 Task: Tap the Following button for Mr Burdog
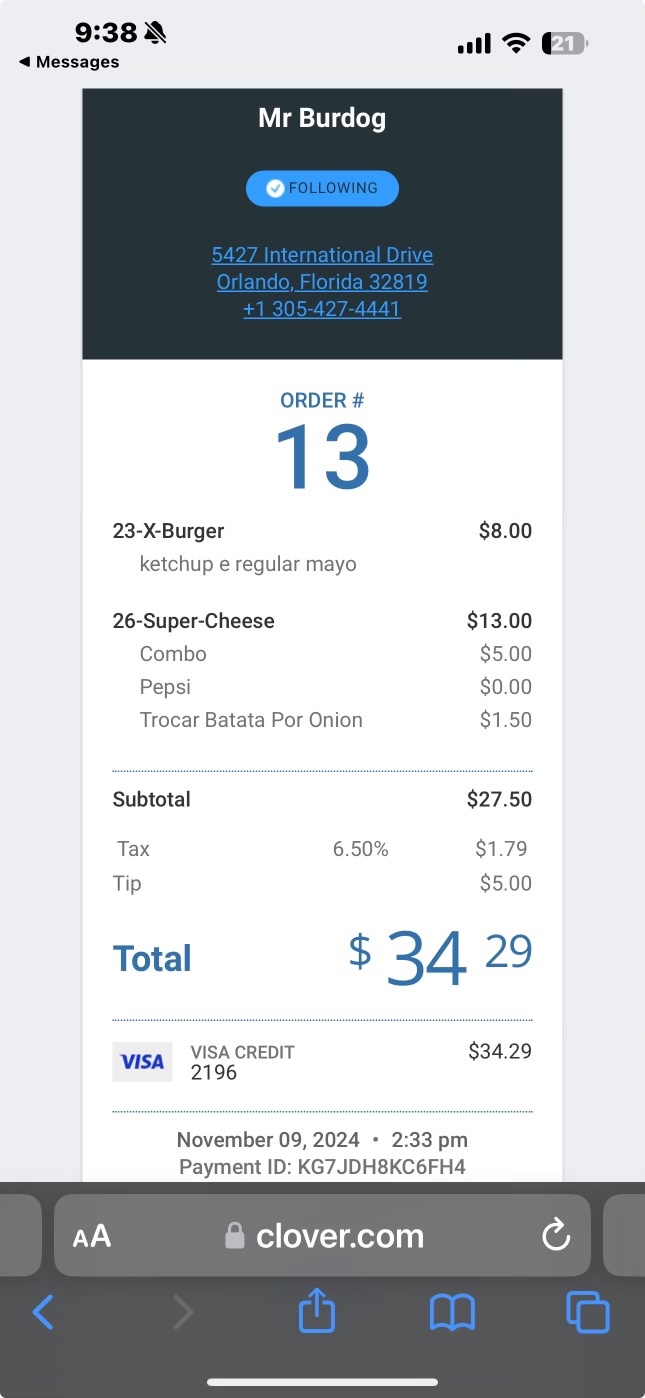pos(322,188)
